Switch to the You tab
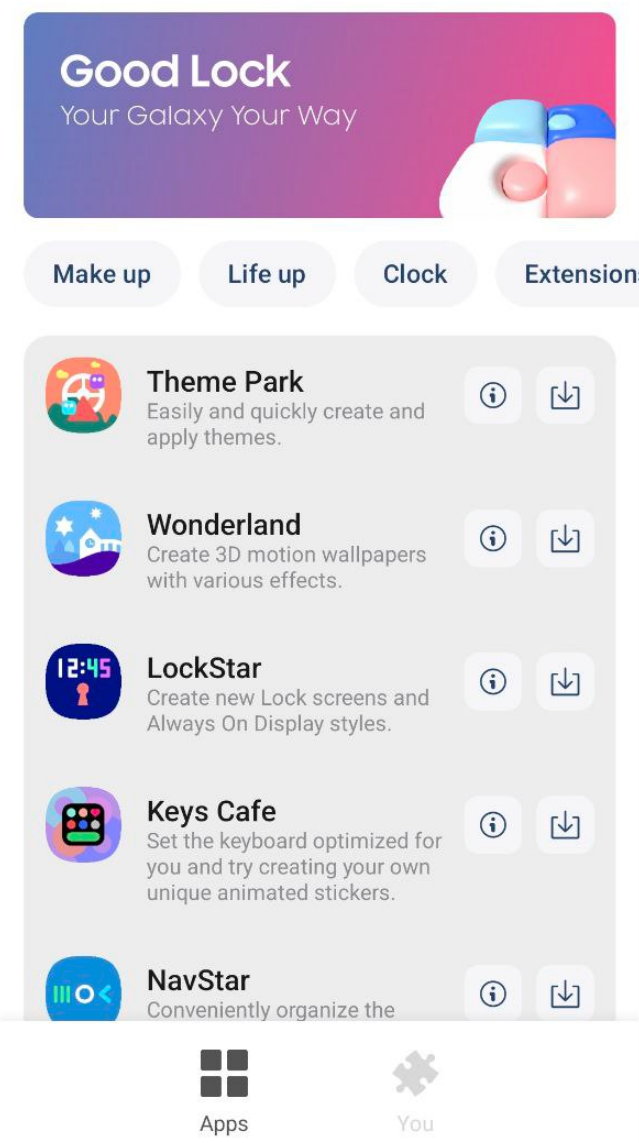This screenshot has width=639, height=1143. [415, 1090]
